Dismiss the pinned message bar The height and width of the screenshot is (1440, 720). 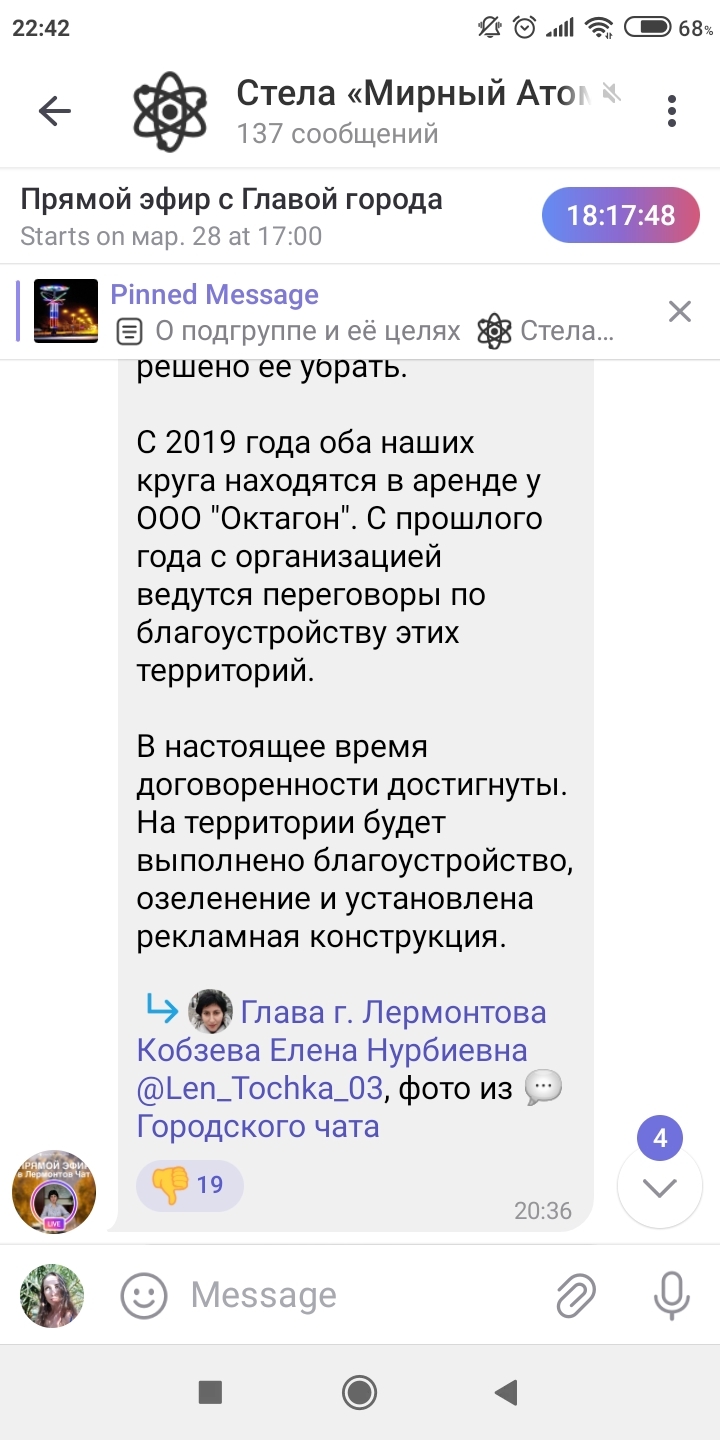tap(680, 312)
